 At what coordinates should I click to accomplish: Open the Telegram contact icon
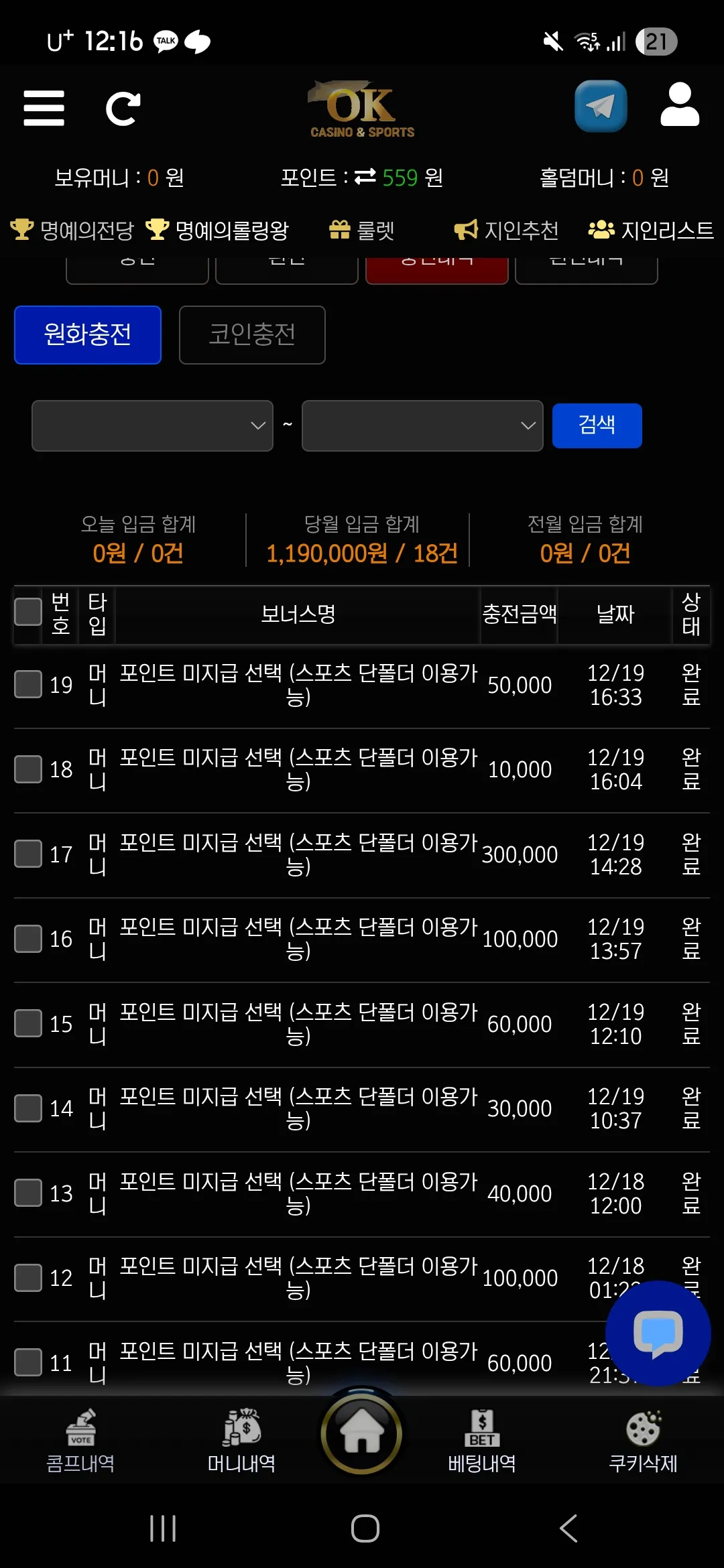pos(601,106)
